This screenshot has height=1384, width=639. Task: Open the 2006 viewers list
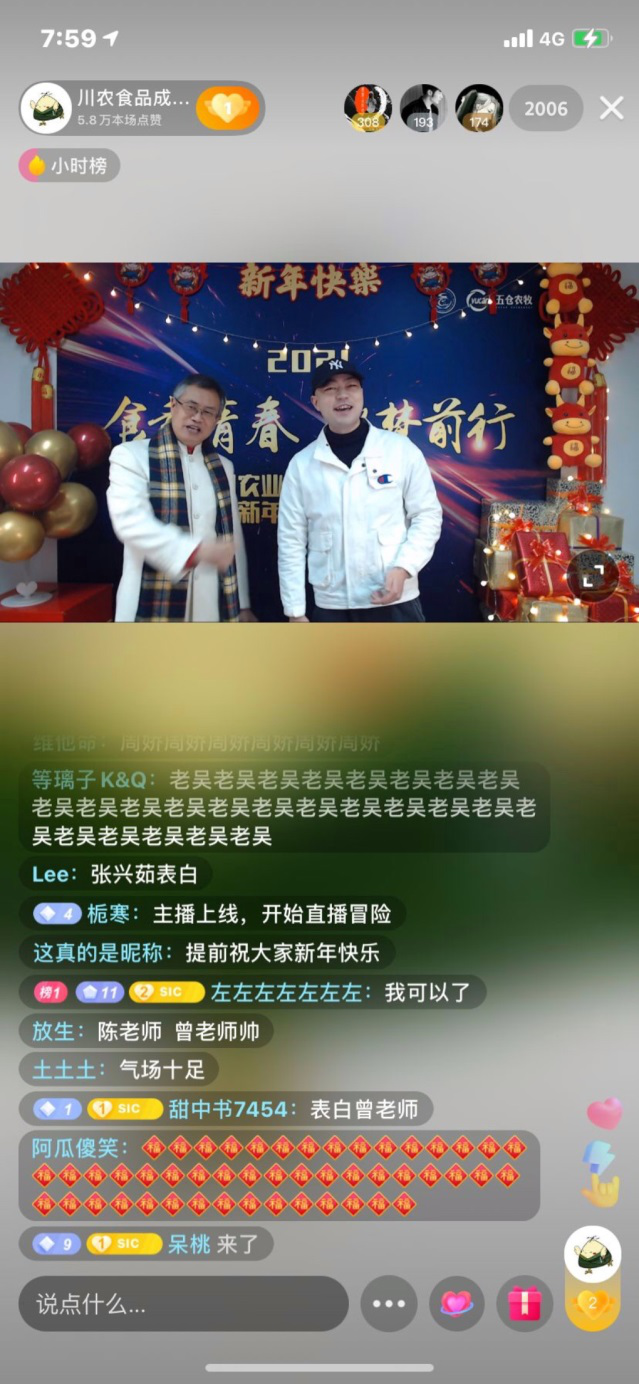pyautogui.click(x=545, y=108)
